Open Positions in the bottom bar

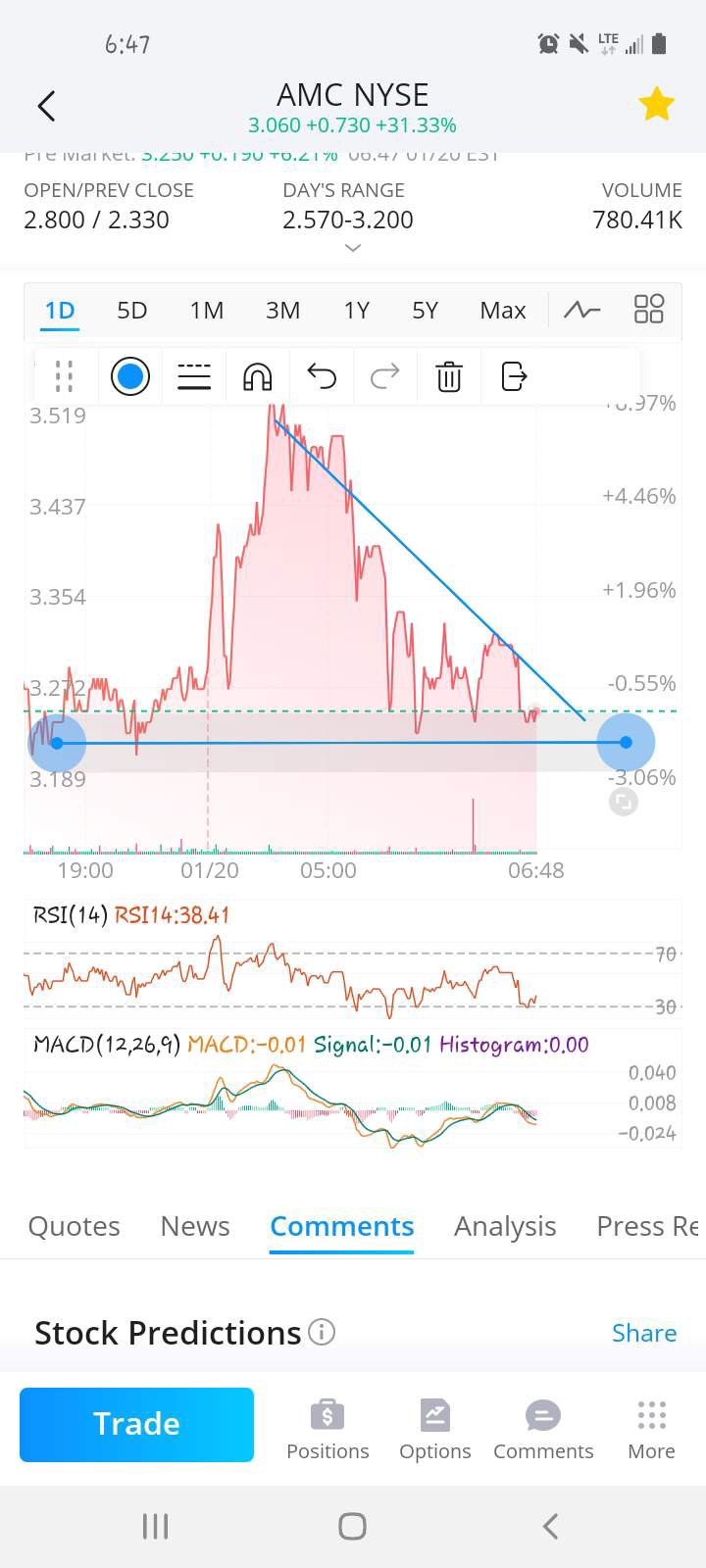point(328,1430)
